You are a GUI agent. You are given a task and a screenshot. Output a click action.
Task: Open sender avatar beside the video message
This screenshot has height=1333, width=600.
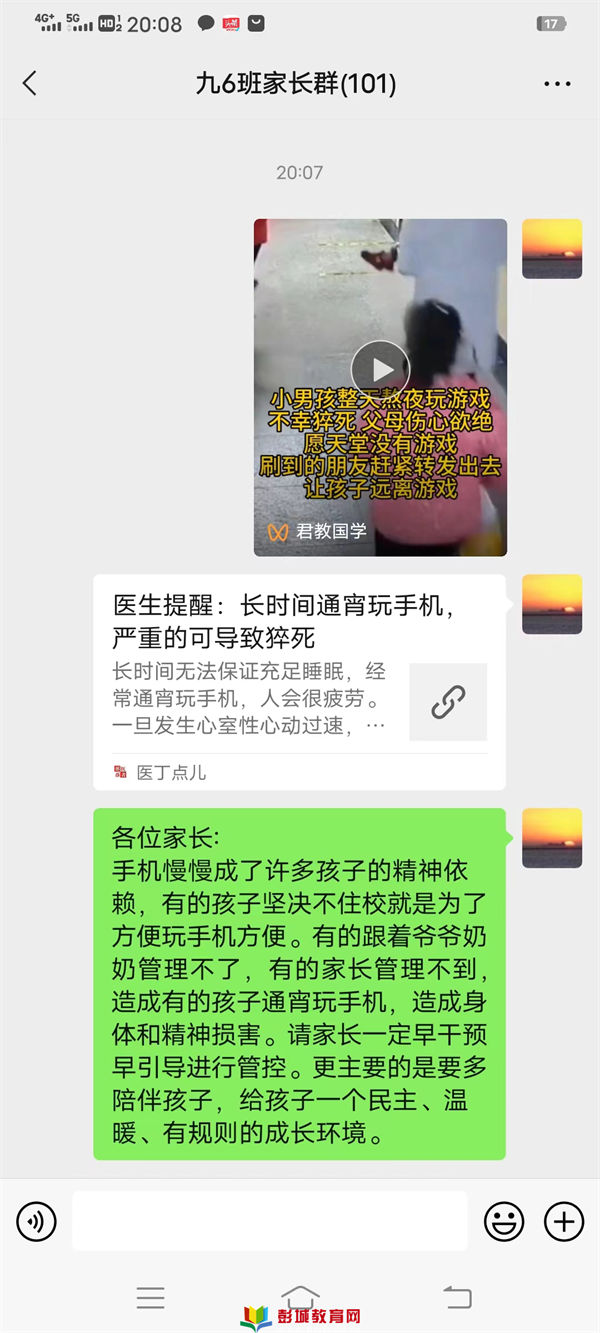coord(552,248)
